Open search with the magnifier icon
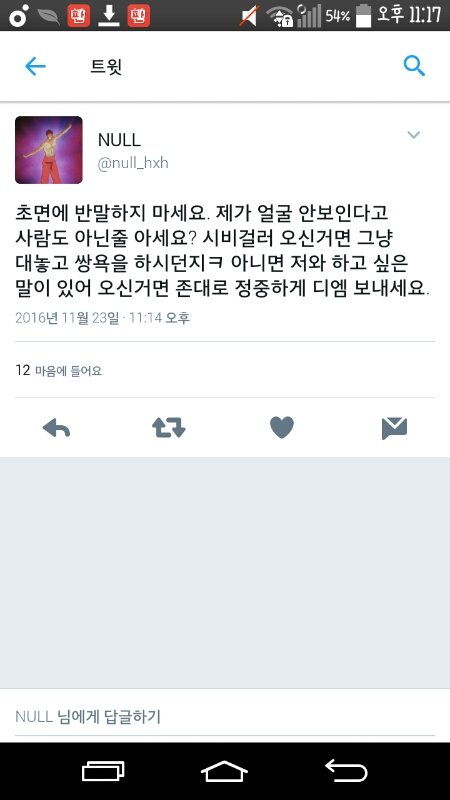Viewport: 450px width, 800px height. click(414, 66)
